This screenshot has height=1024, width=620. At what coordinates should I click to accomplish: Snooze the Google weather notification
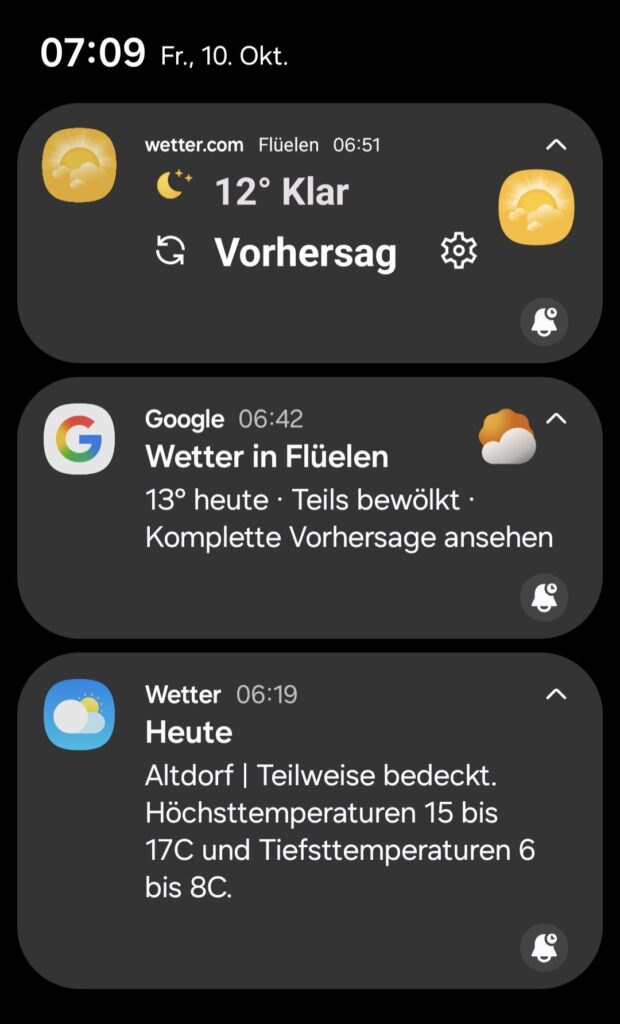(545, 598)
